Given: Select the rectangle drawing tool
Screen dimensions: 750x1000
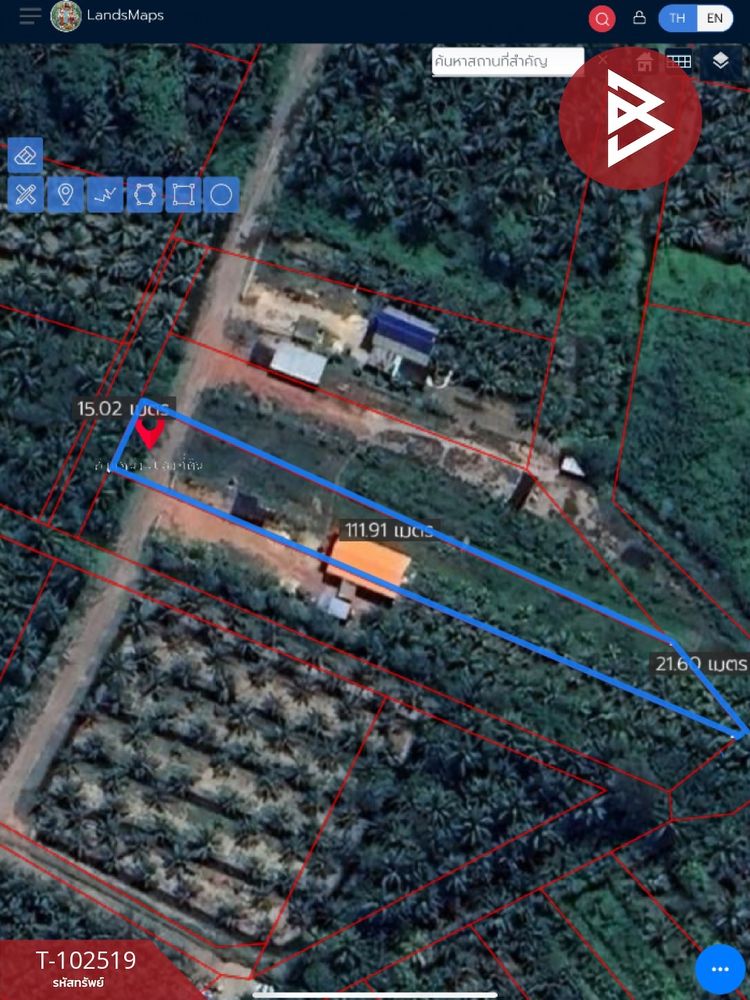Looking at the screenshot, I should [182, 194].
